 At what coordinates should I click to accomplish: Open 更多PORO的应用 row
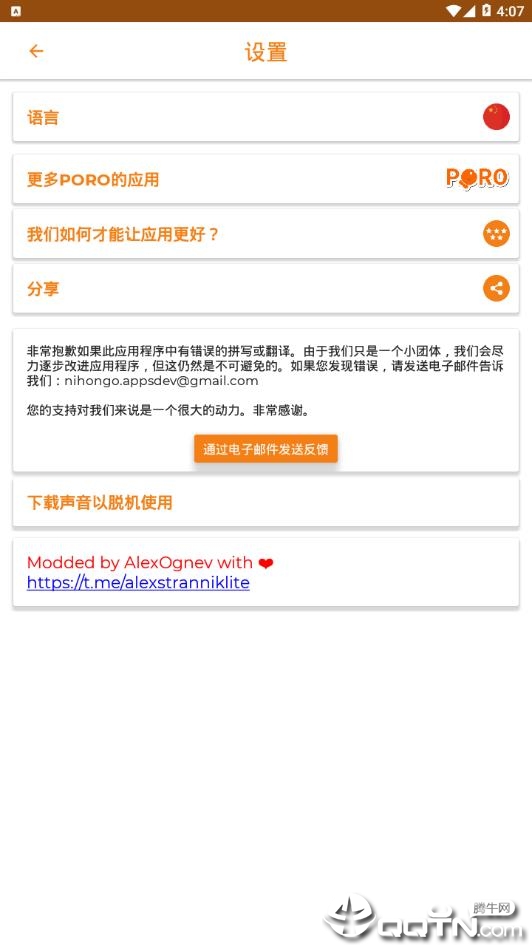click(x=266, y=179)
